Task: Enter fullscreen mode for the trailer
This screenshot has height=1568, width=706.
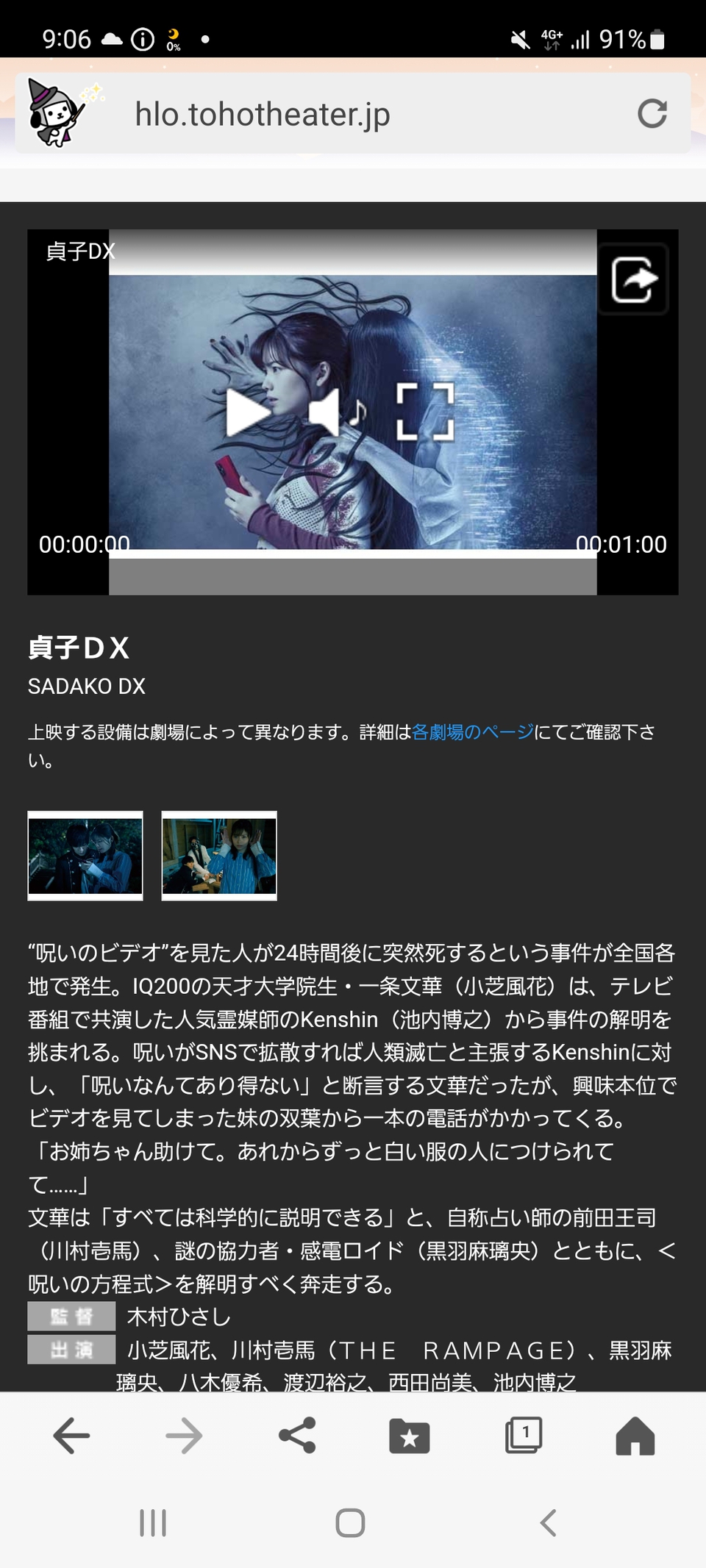Action: click(x=425, y=412)
